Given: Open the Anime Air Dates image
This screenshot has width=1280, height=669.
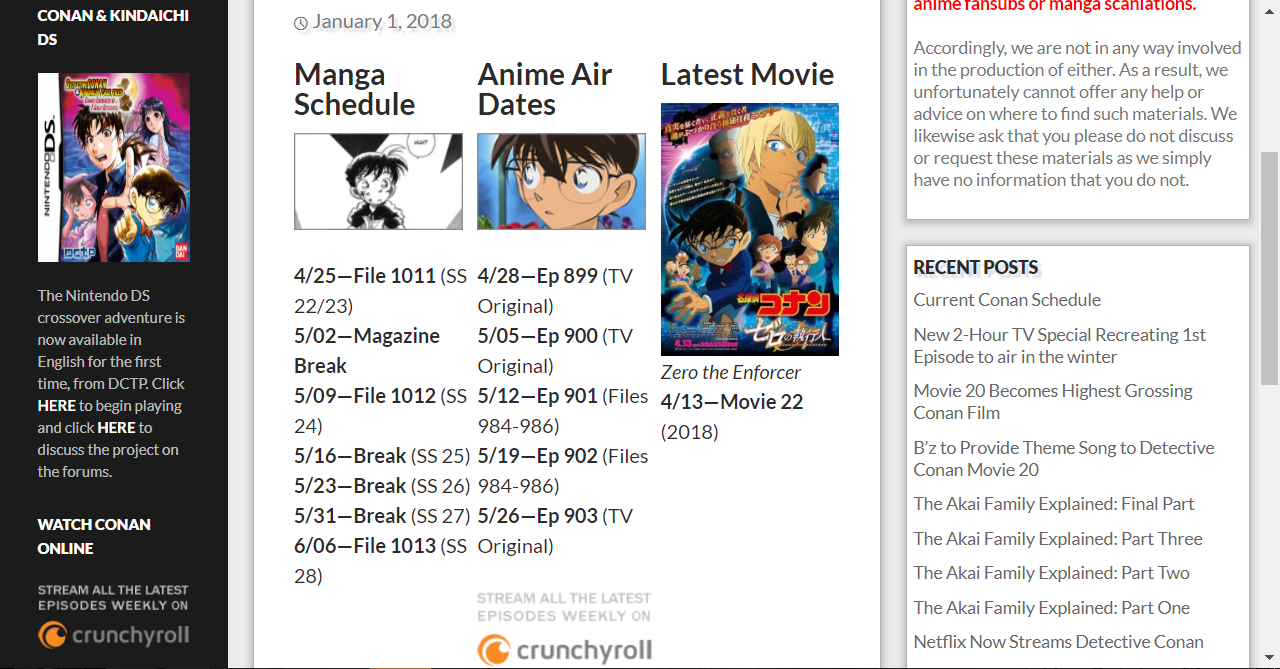Looking at the screenshot, I should tap(561, 182).
